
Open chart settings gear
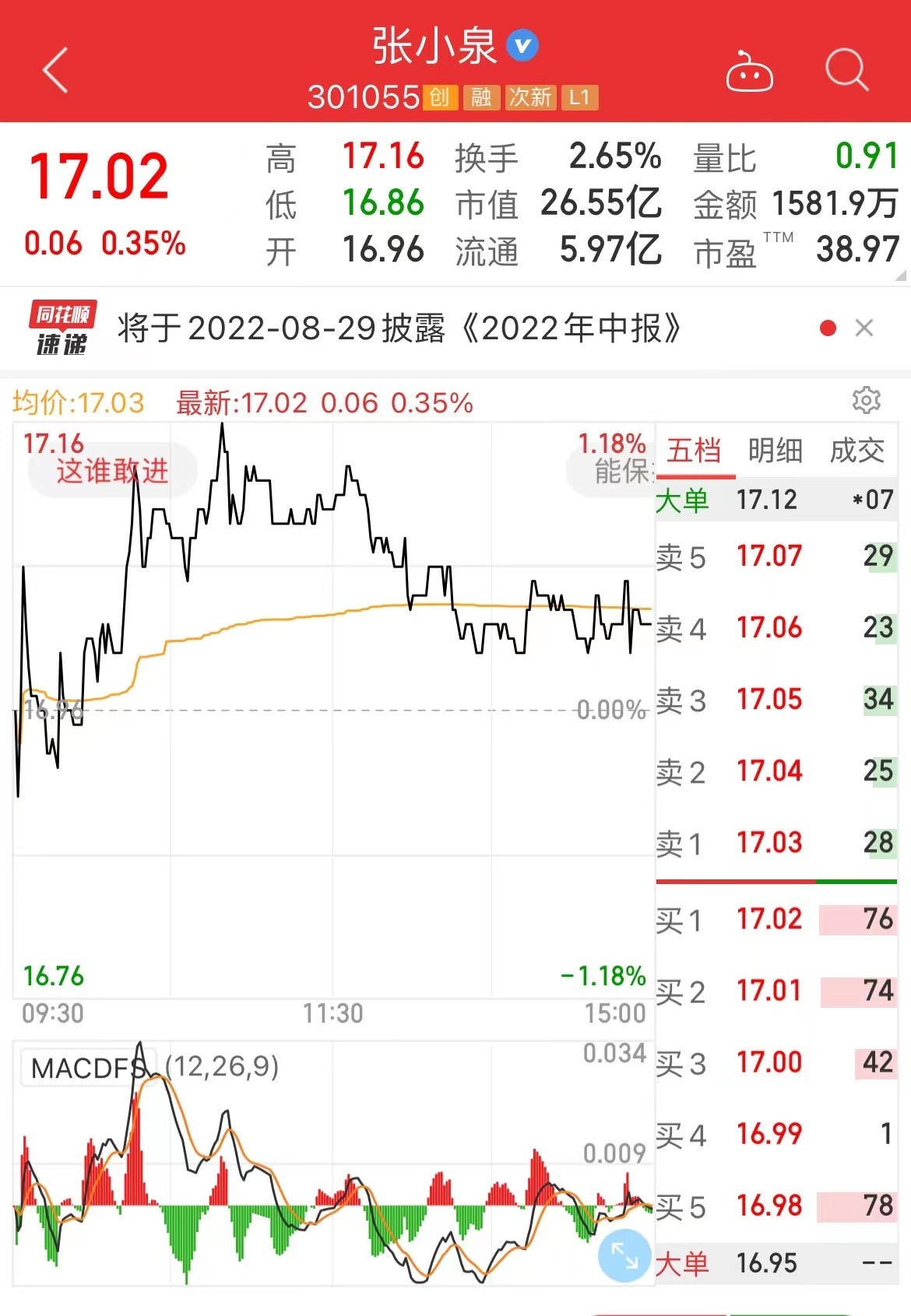coord(866,400)
